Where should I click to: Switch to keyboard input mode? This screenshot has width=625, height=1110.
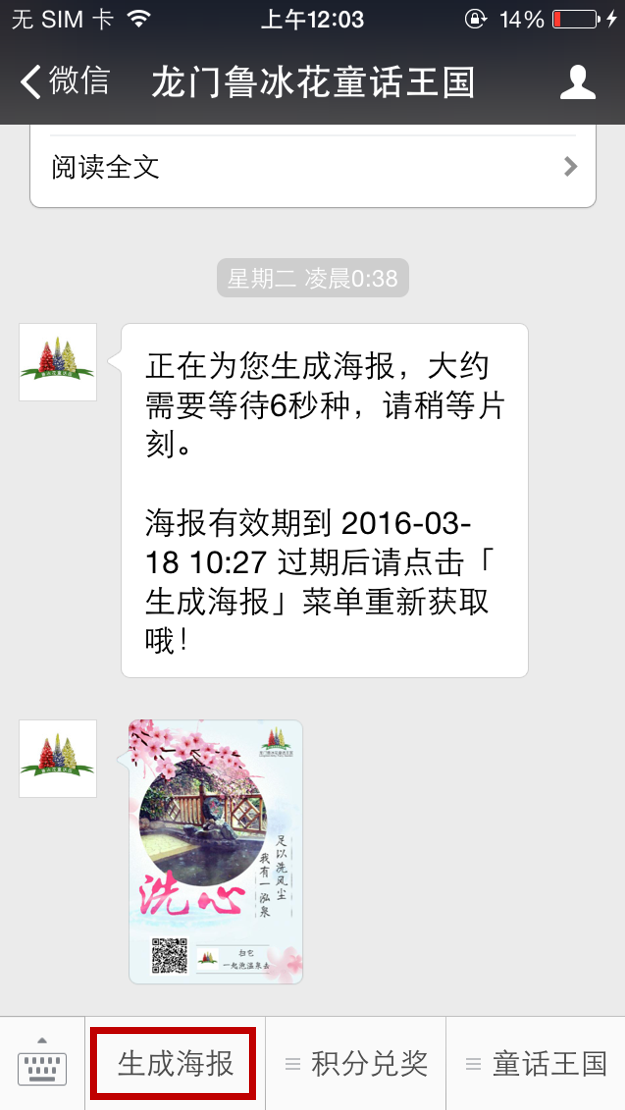pos(42,1064)
